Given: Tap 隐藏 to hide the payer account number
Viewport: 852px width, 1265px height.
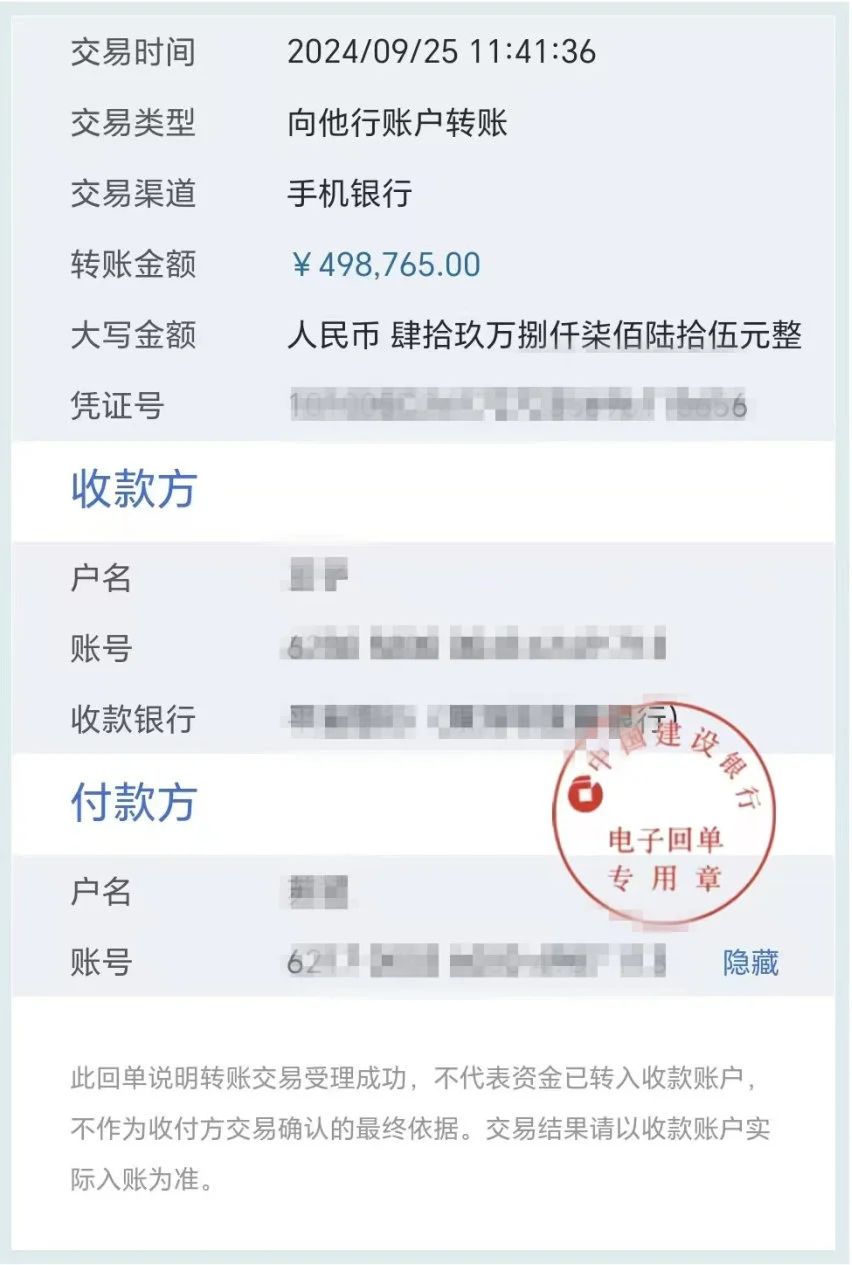Looking at the screenshot, I should tap(750, 963).
